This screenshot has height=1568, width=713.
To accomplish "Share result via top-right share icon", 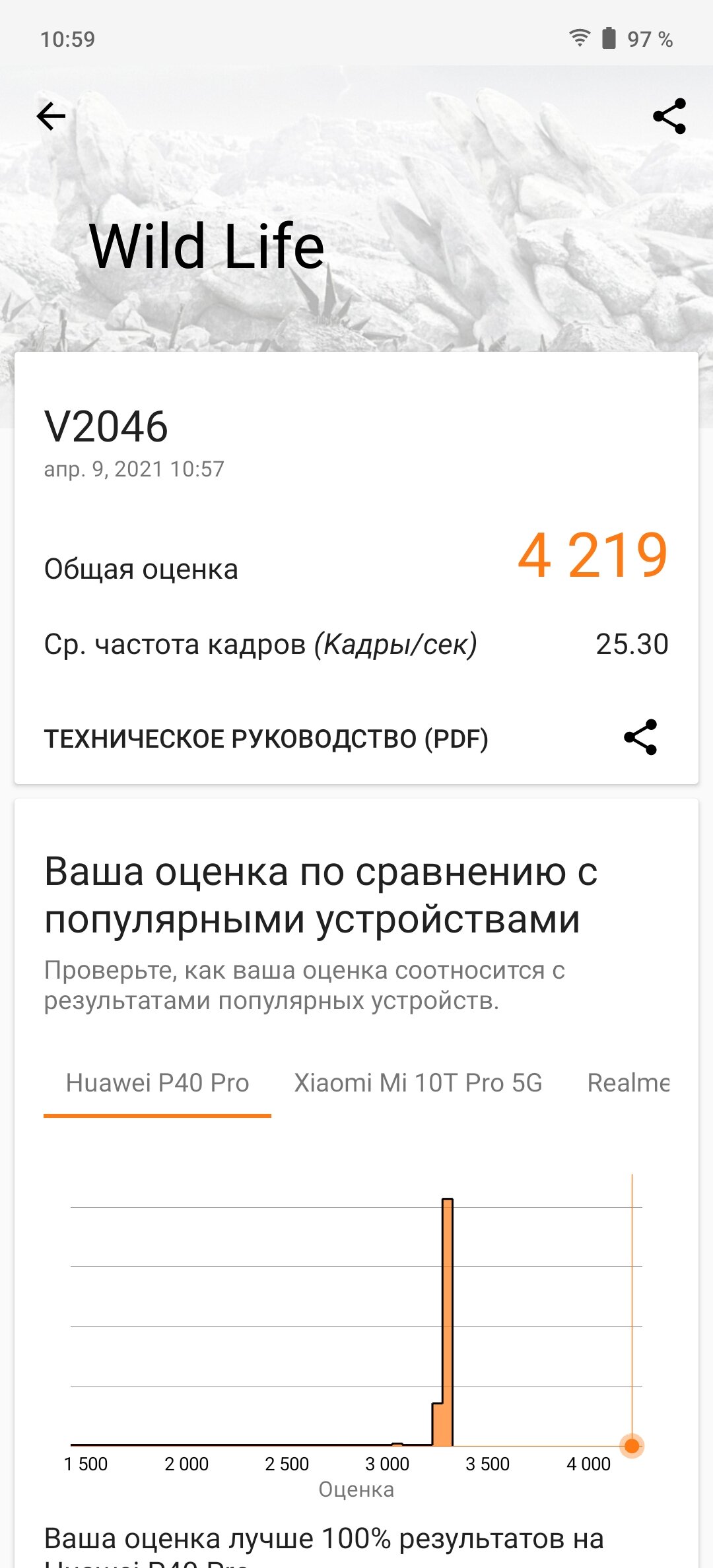I will [x=669, y=116].
